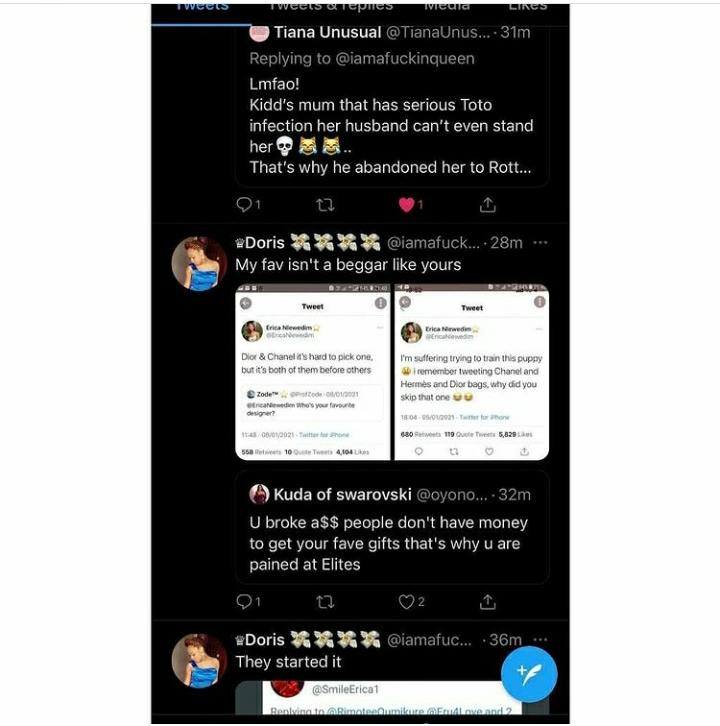
Task: Share Doris's 'My fav isn't a beggar' tweet
Action: click(488, 602)
